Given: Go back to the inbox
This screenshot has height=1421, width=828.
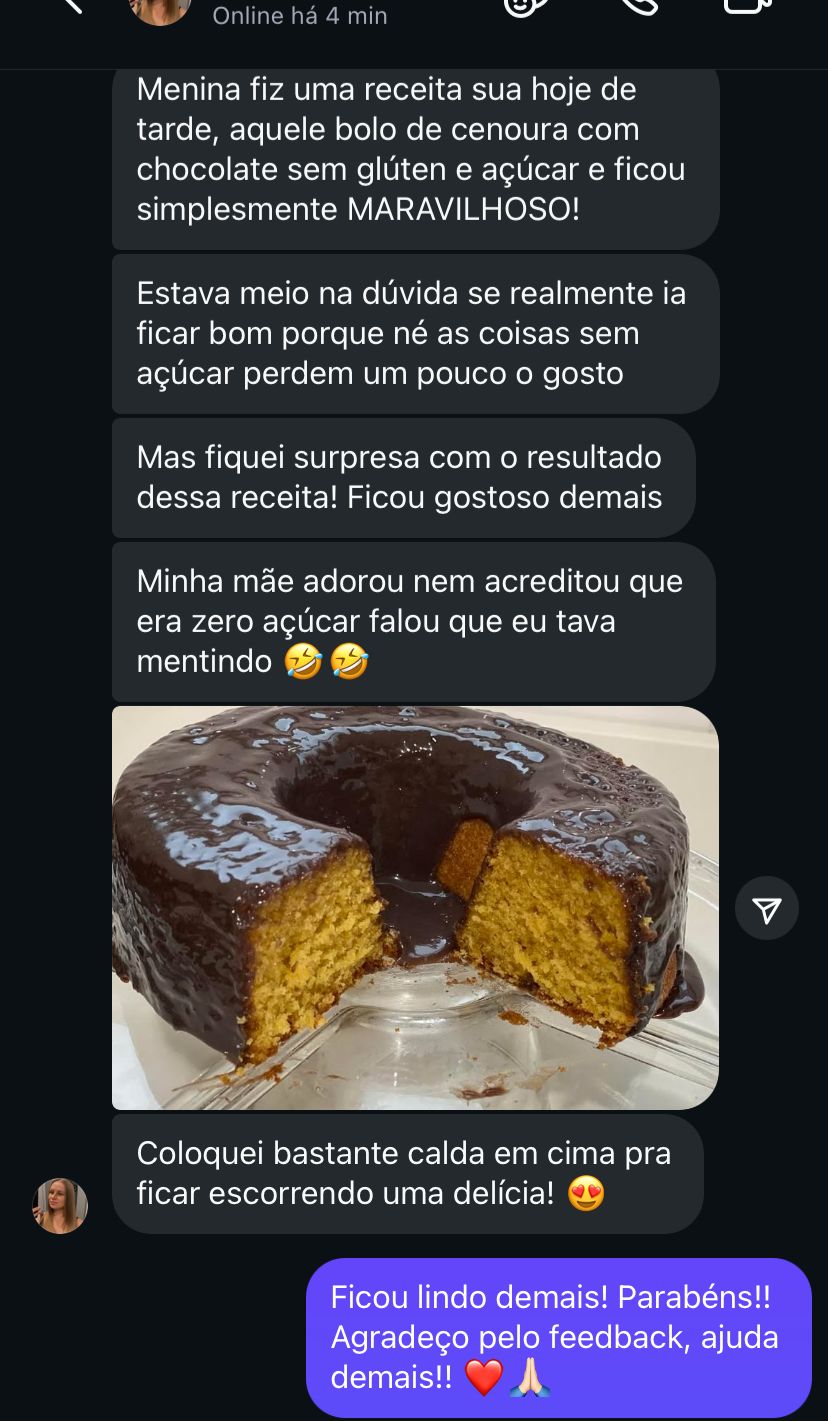Looking at the screenshot, I should click(x=70, y=5).
